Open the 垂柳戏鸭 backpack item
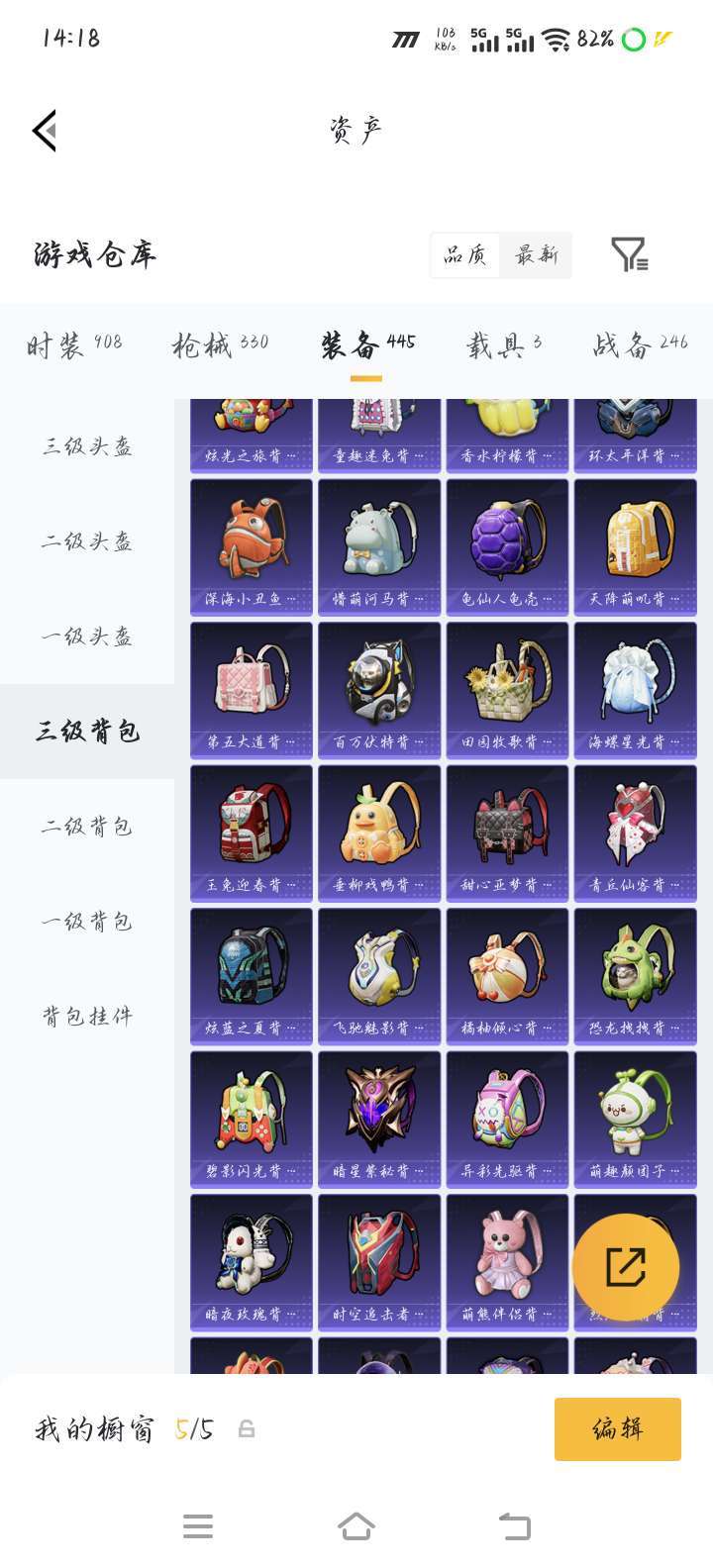The width and height of the screenshot is (713, 1568). [x=379, y=833]
